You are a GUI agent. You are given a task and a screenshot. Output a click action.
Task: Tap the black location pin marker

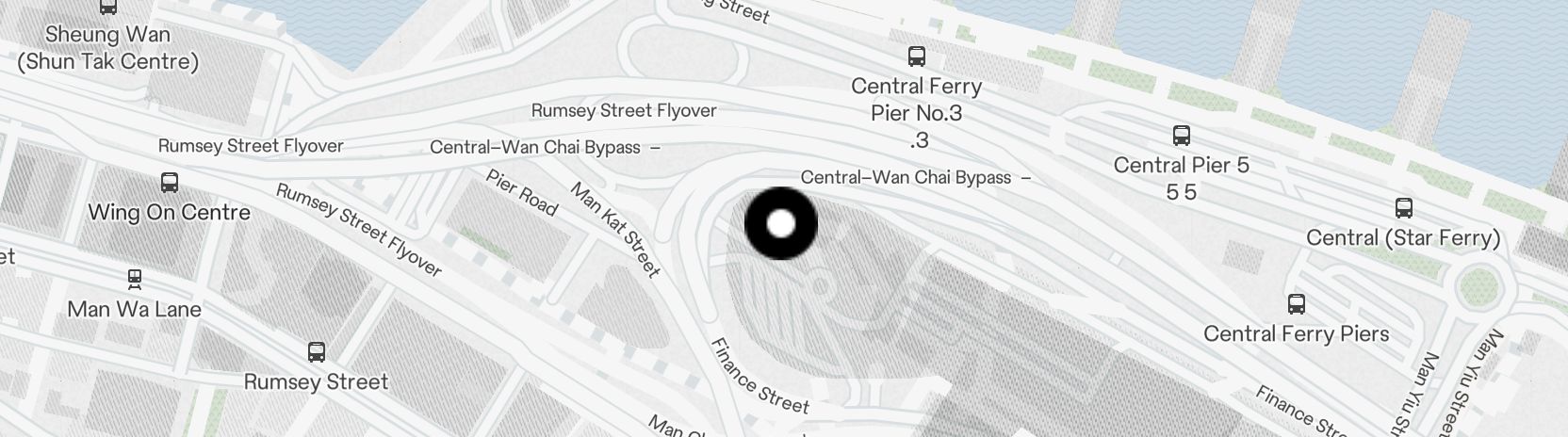click(x=781, y=224)
